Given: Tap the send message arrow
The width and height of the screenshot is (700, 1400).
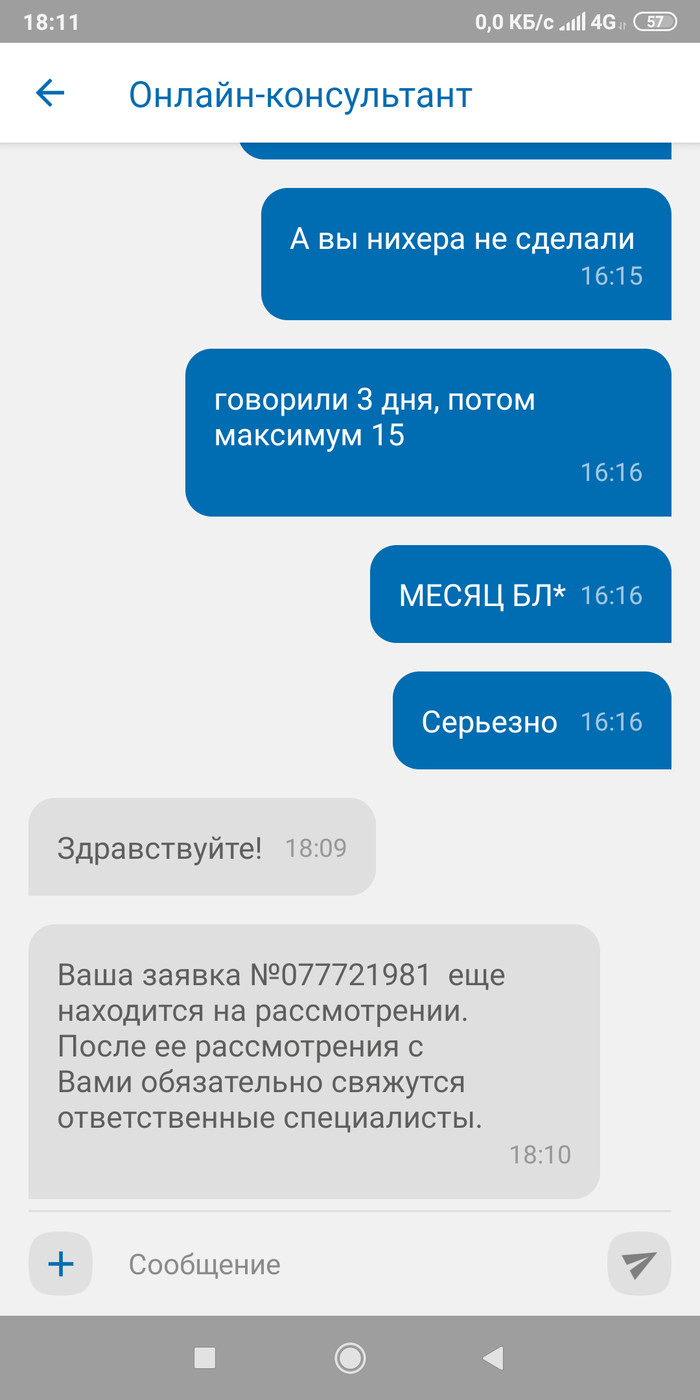Looking at the screenshot, I should pyautogui.click(x=639, y=1264).
